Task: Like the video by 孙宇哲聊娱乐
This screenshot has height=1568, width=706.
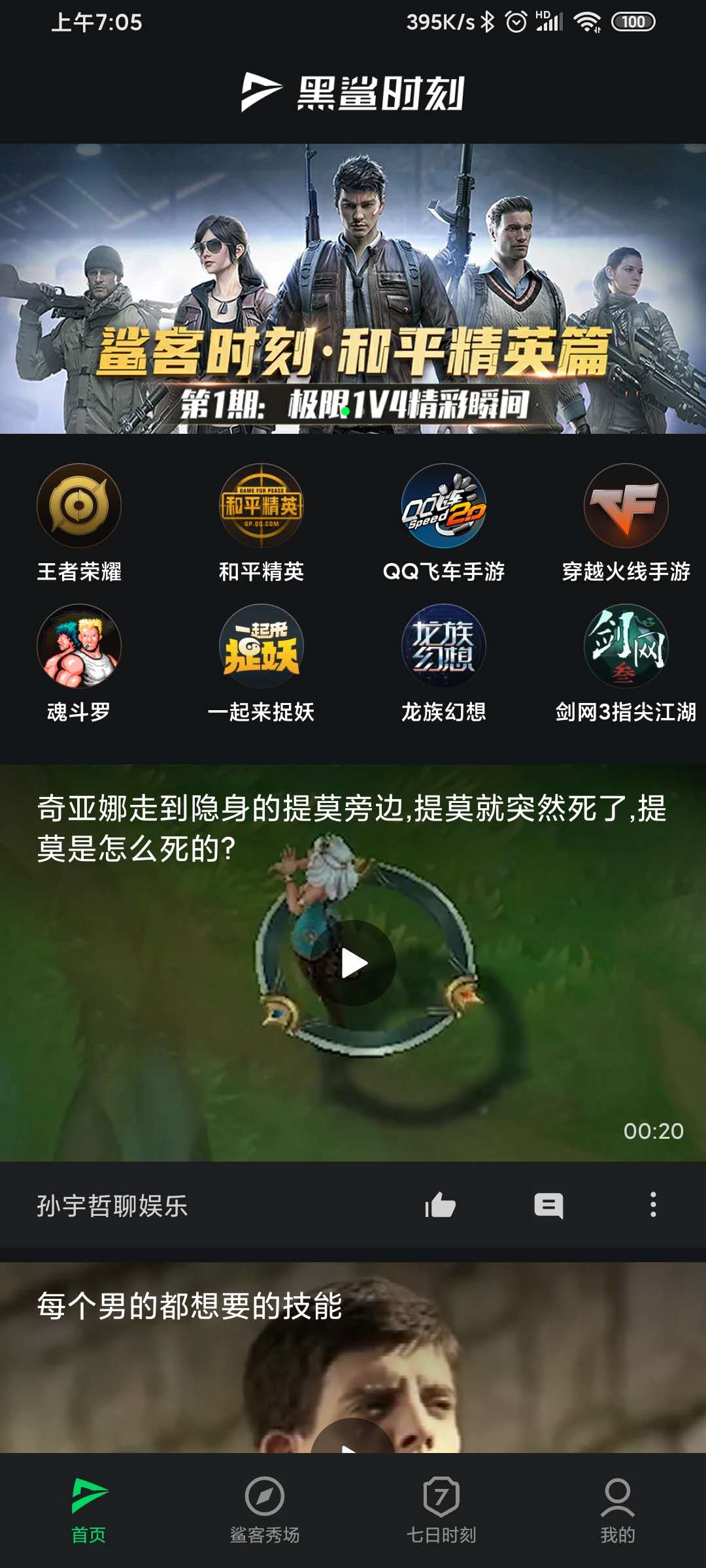Action: (441, 1205)
